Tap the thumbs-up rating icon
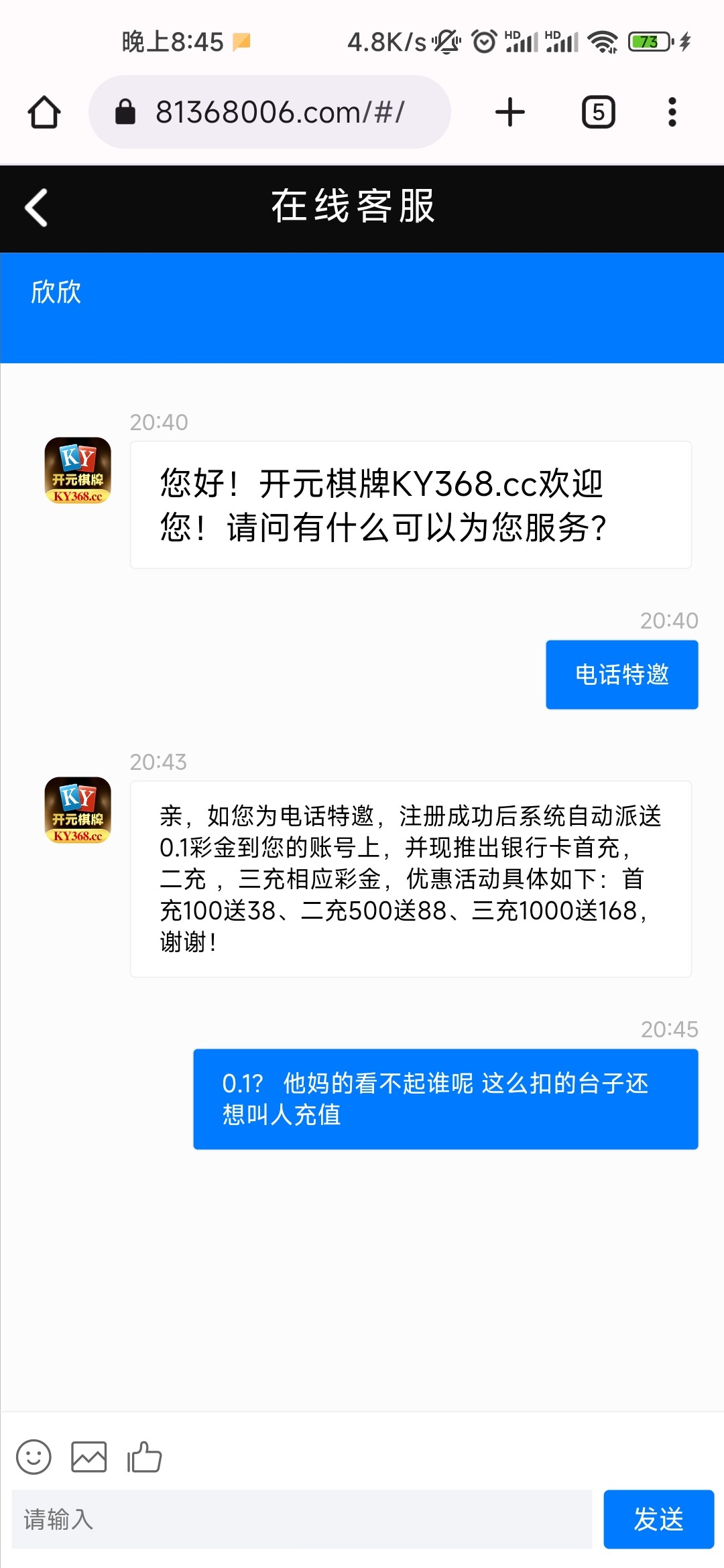Screen dimensions: 724x1568 pyautogui.click(x=145, y=1457)
